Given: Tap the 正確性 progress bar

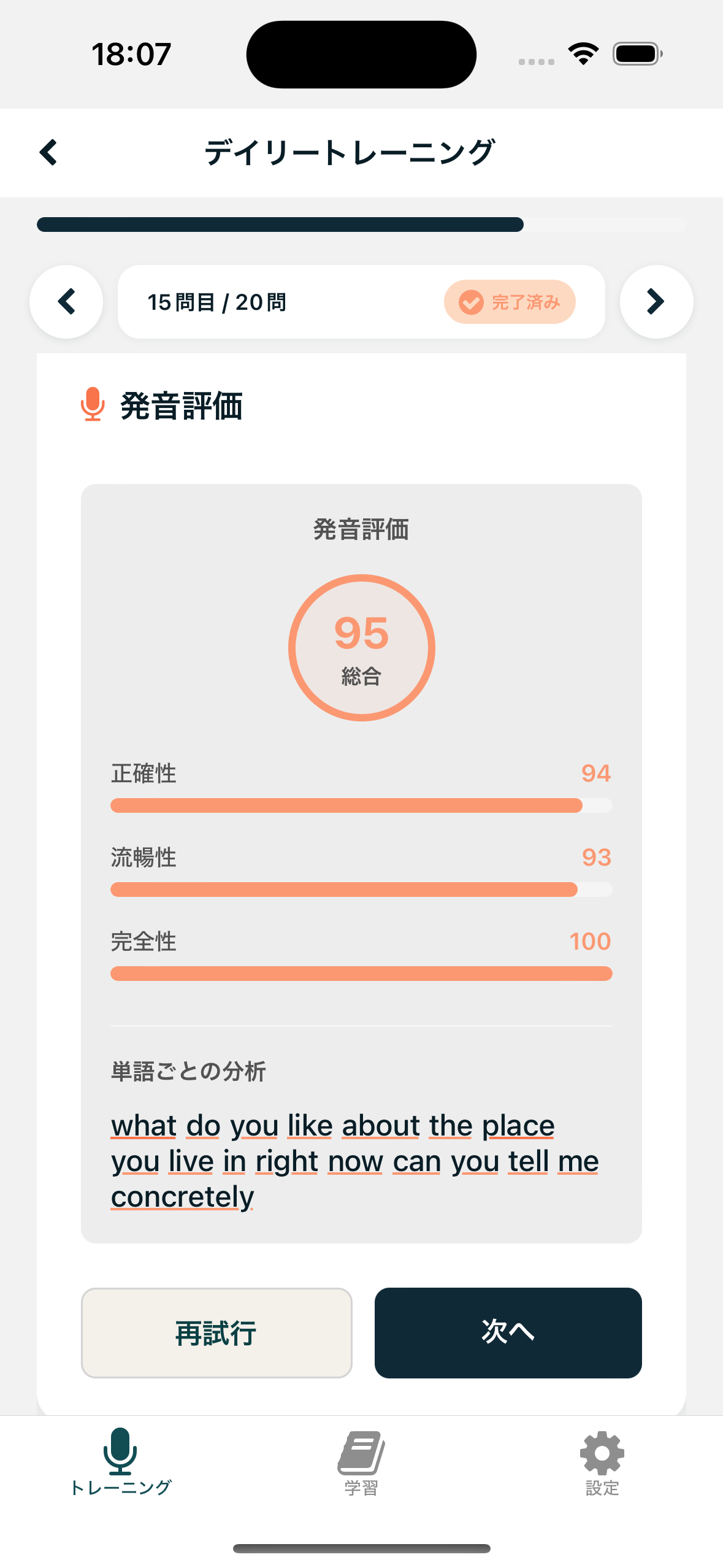Looking at the screenshot, I should [x=361, y=805].
